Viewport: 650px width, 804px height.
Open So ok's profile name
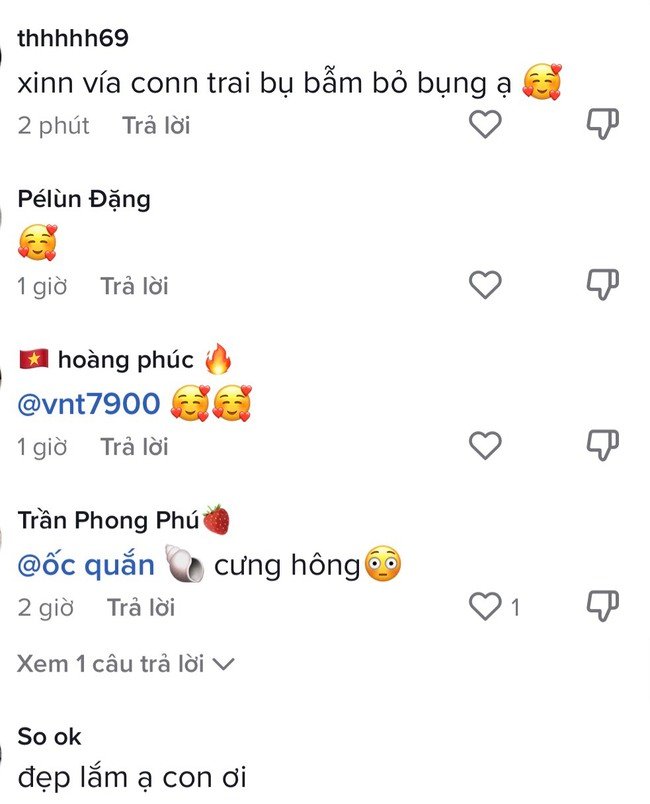tap(49, 737)
